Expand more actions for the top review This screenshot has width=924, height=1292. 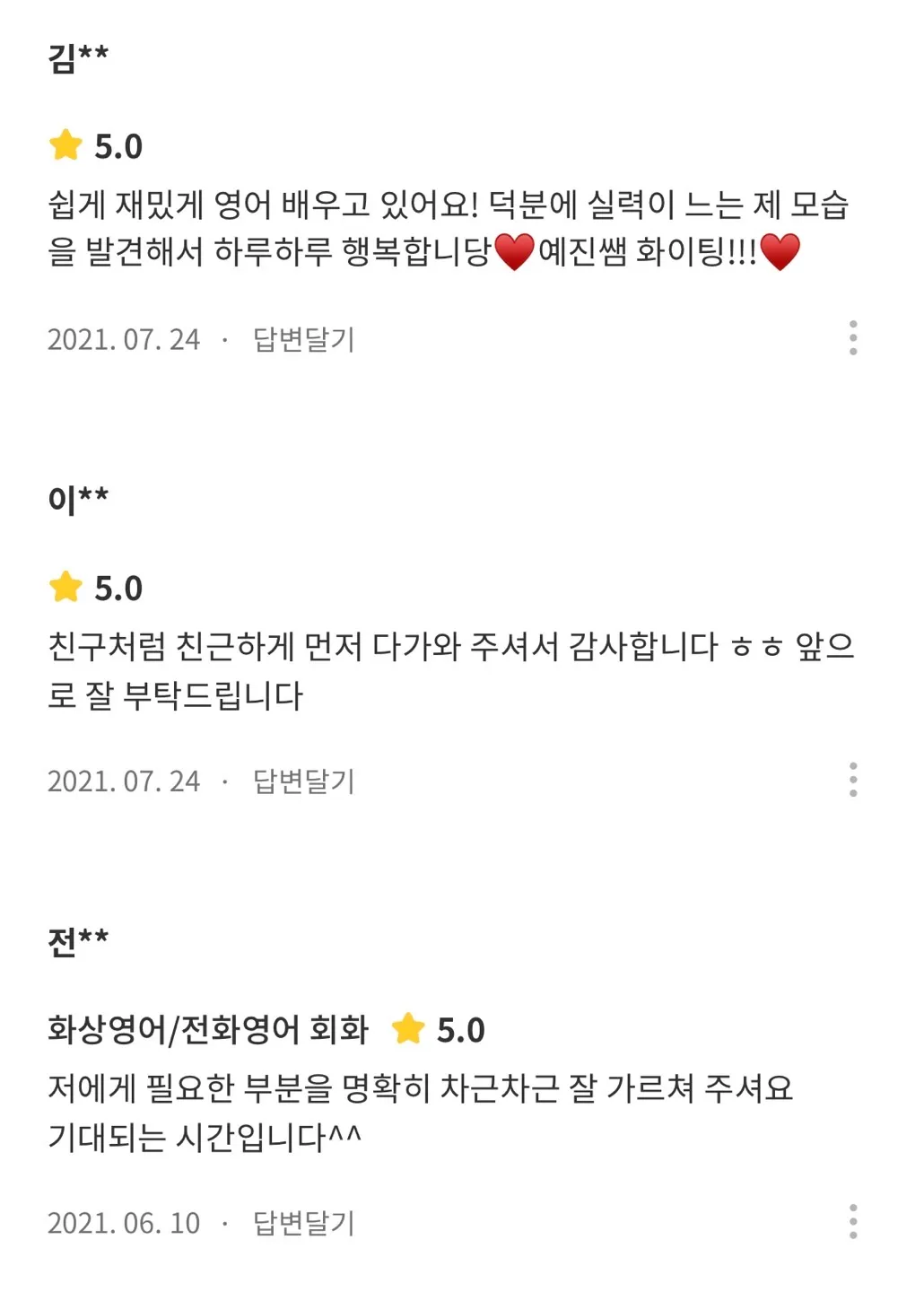tap(853, 338)
